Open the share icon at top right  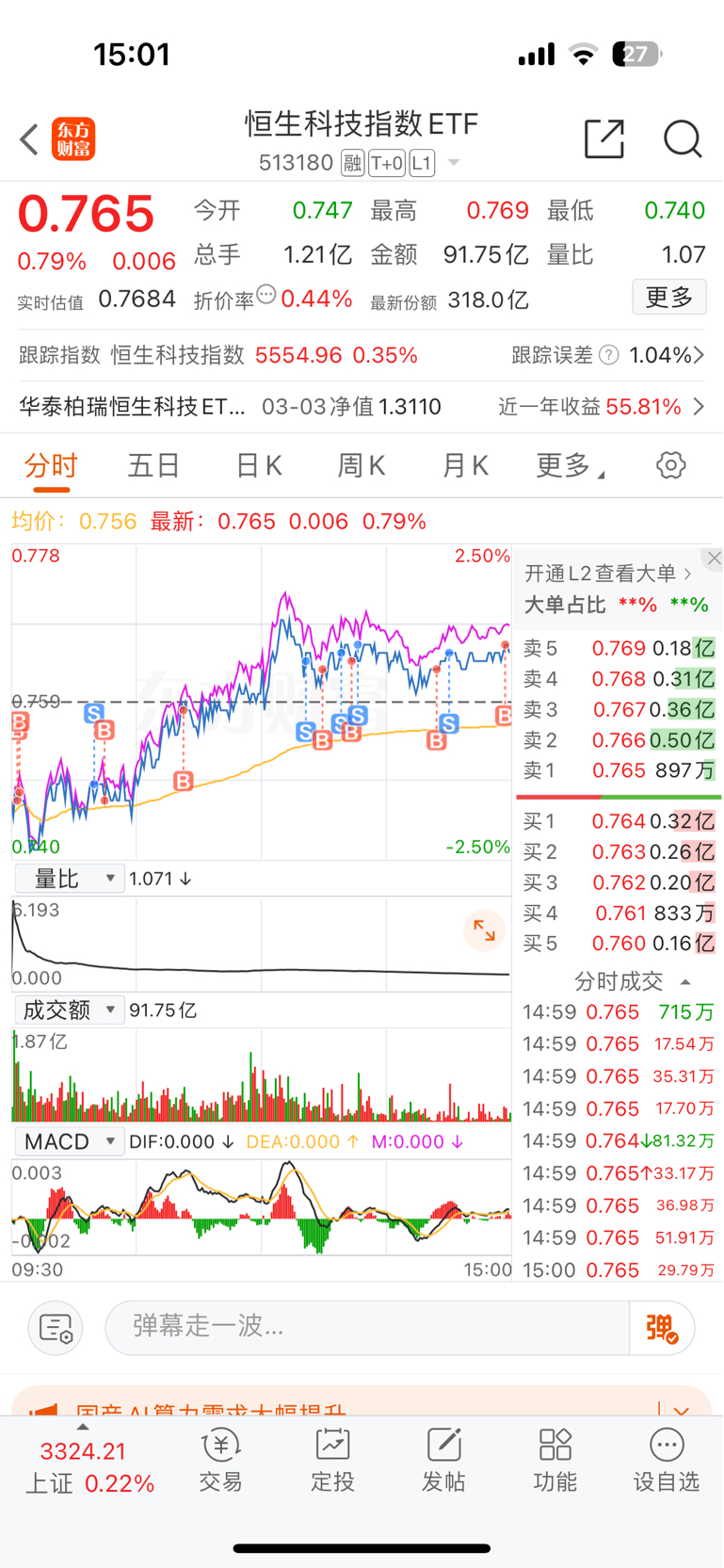point(605,138)
